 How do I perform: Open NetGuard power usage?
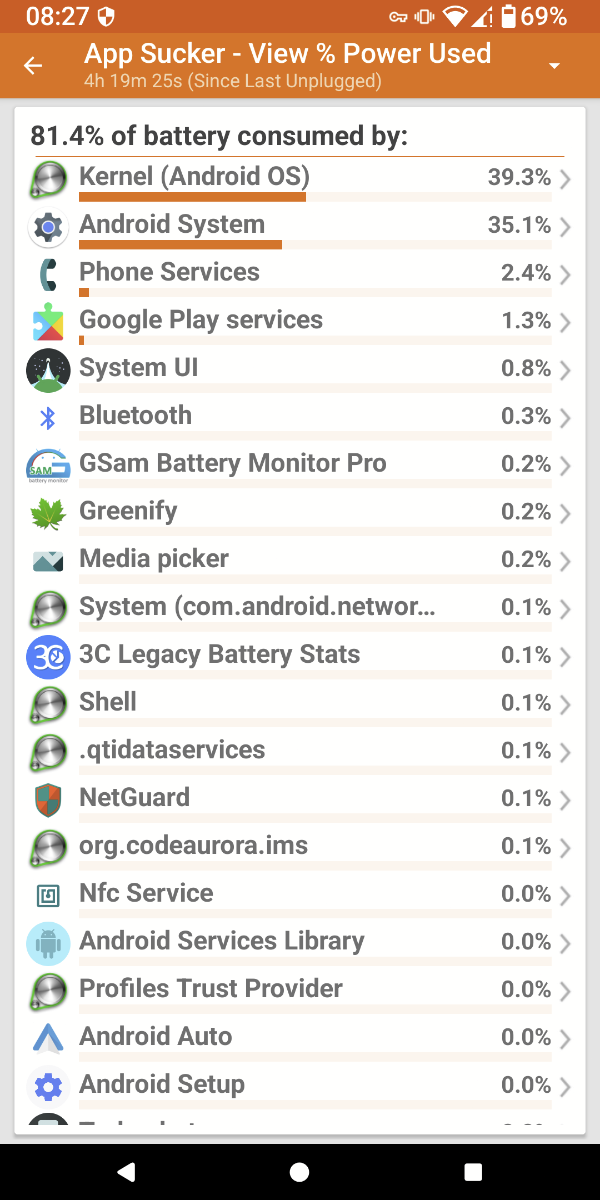click(x=300, y=800)
